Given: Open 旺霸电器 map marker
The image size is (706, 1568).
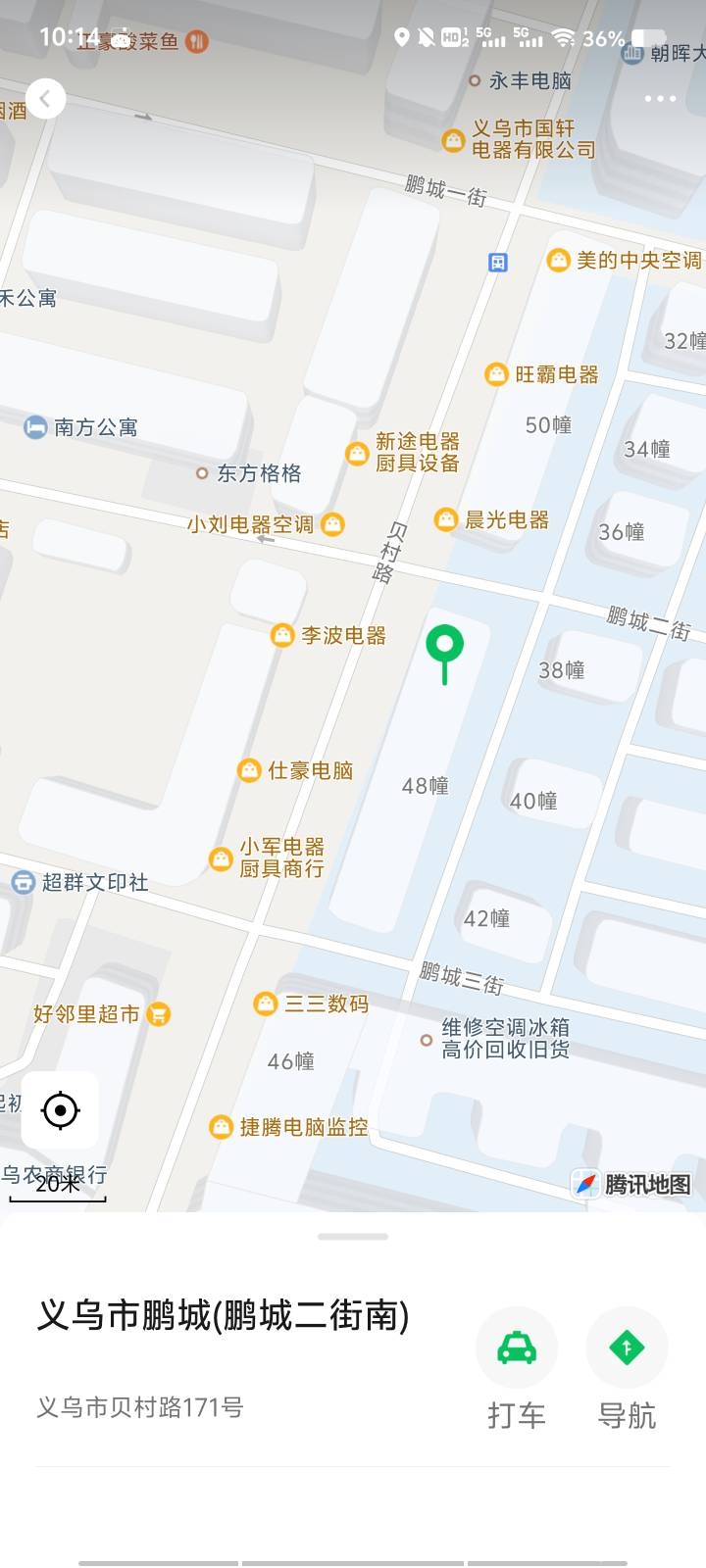Looking at the screenshot, I should (x=497, y=374).
